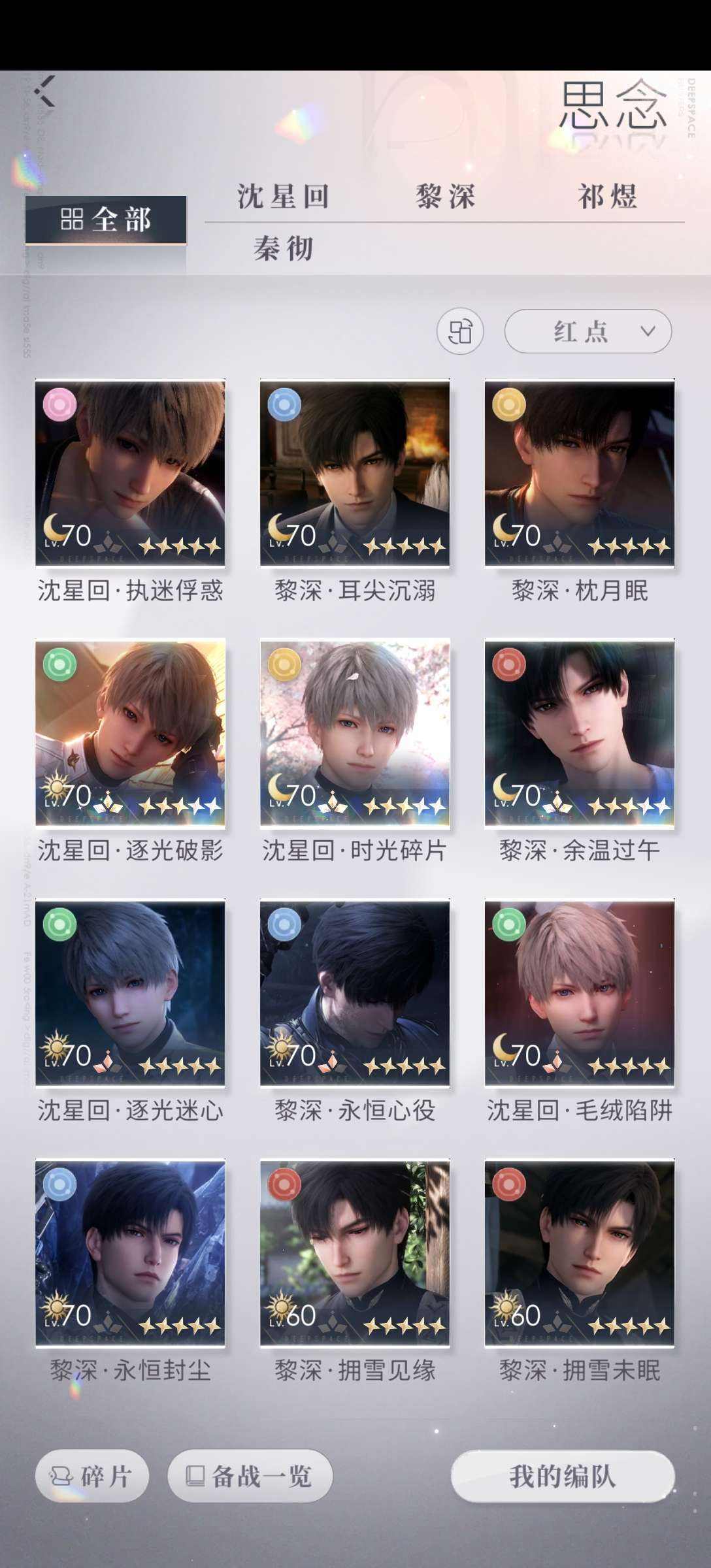Select the 全部 tab
711x1568 pixels.
click(x=106, y=220)
